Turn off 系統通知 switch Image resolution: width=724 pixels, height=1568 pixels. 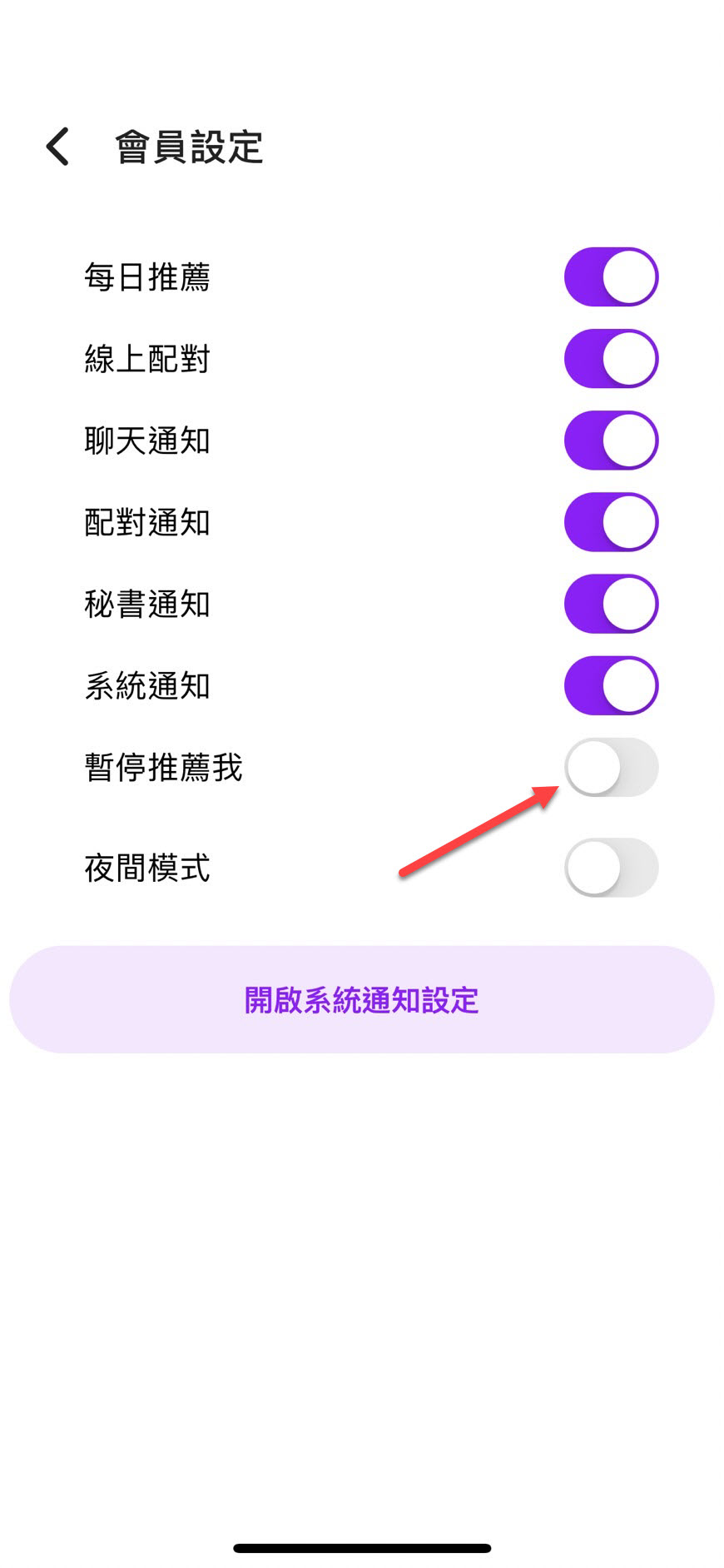611,684
